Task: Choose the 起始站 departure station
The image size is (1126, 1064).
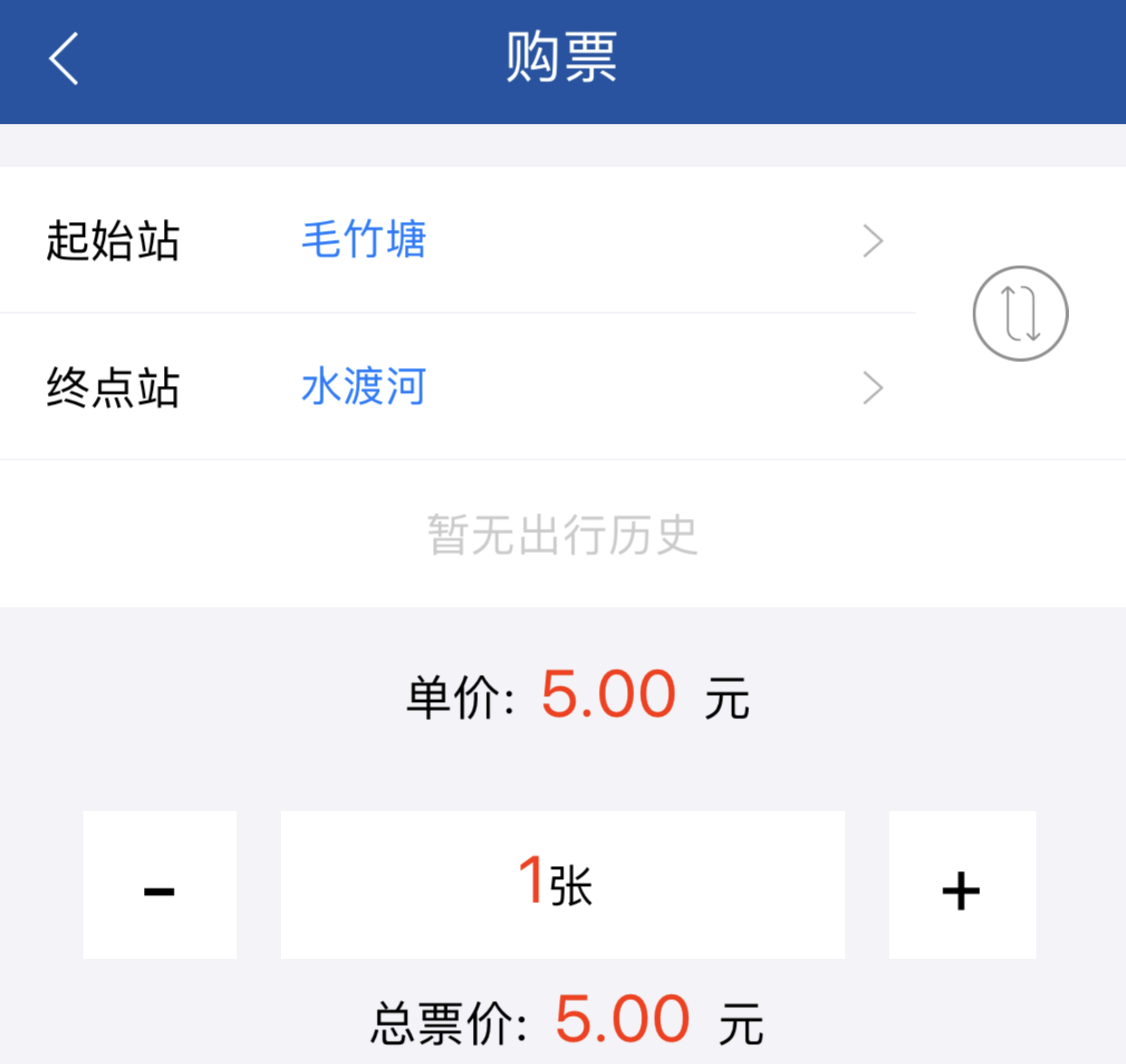Action: [x=457, y=240]
